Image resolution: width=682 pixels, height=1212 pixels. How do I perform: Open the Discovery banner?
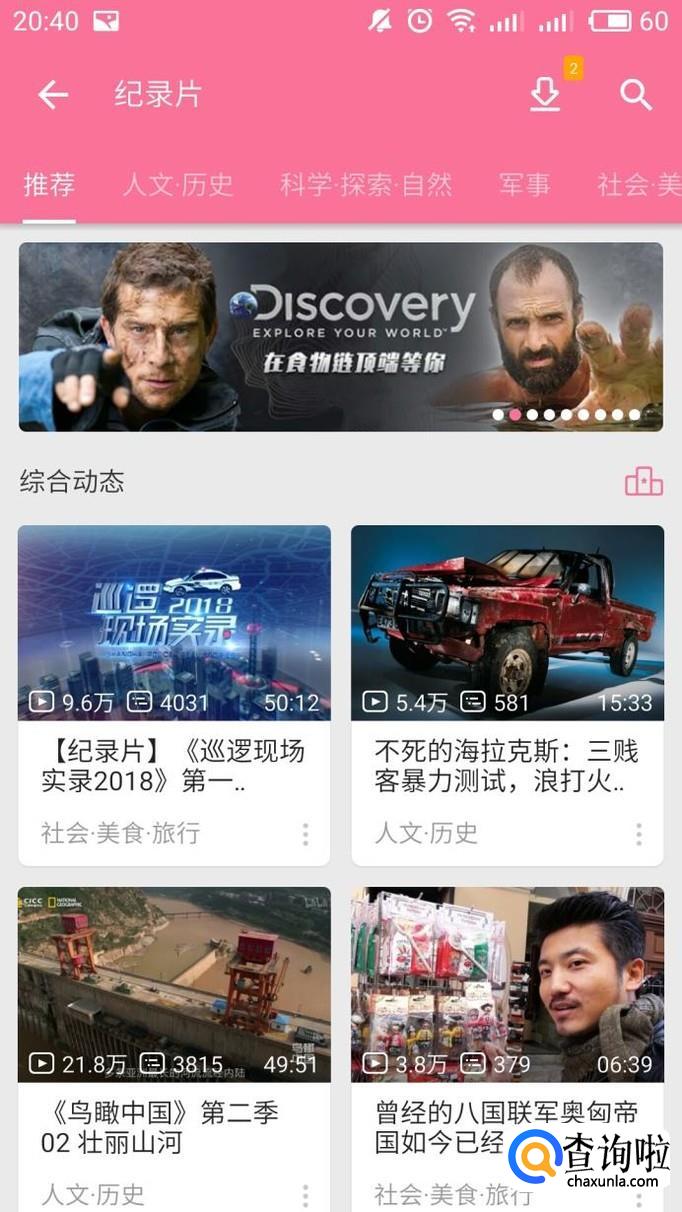[341, 337]
